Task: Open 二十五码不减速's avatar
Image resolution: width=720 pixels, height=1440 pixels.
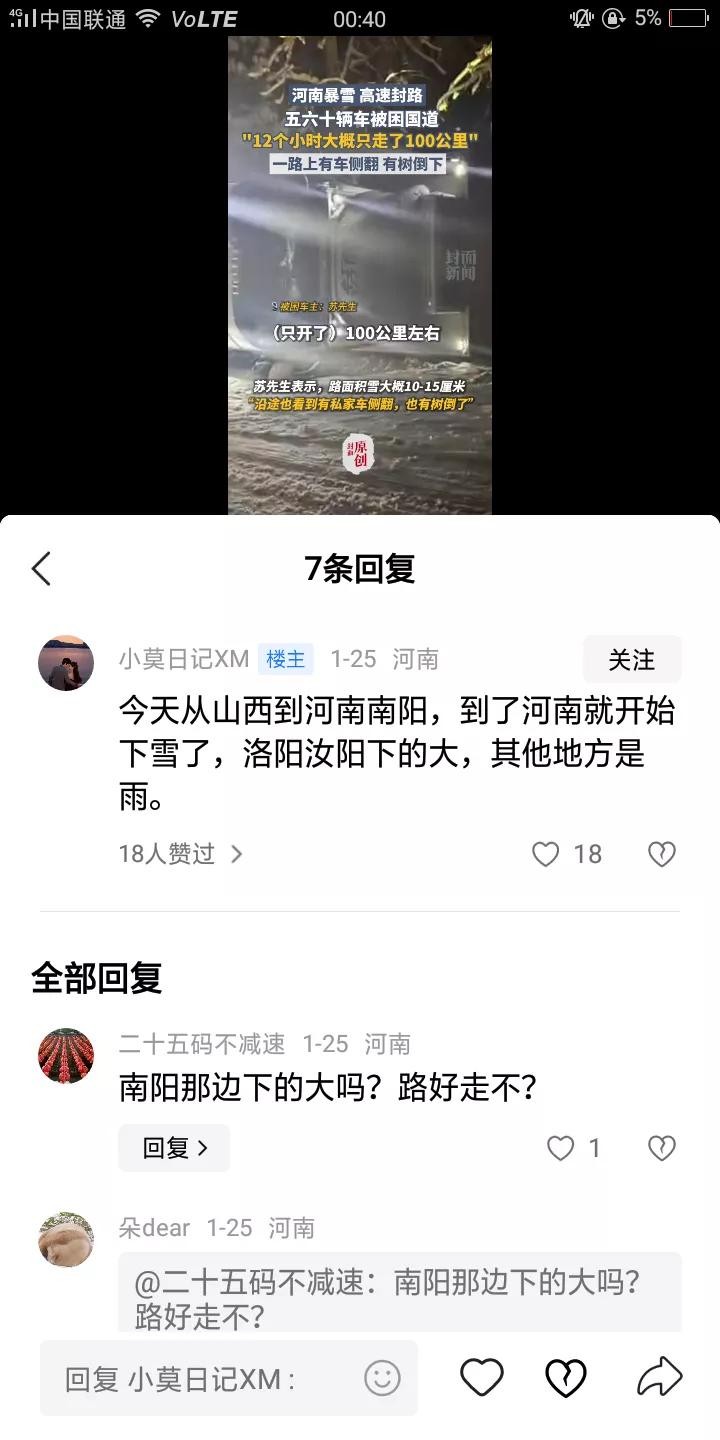Action: (x=66, y=1056)
